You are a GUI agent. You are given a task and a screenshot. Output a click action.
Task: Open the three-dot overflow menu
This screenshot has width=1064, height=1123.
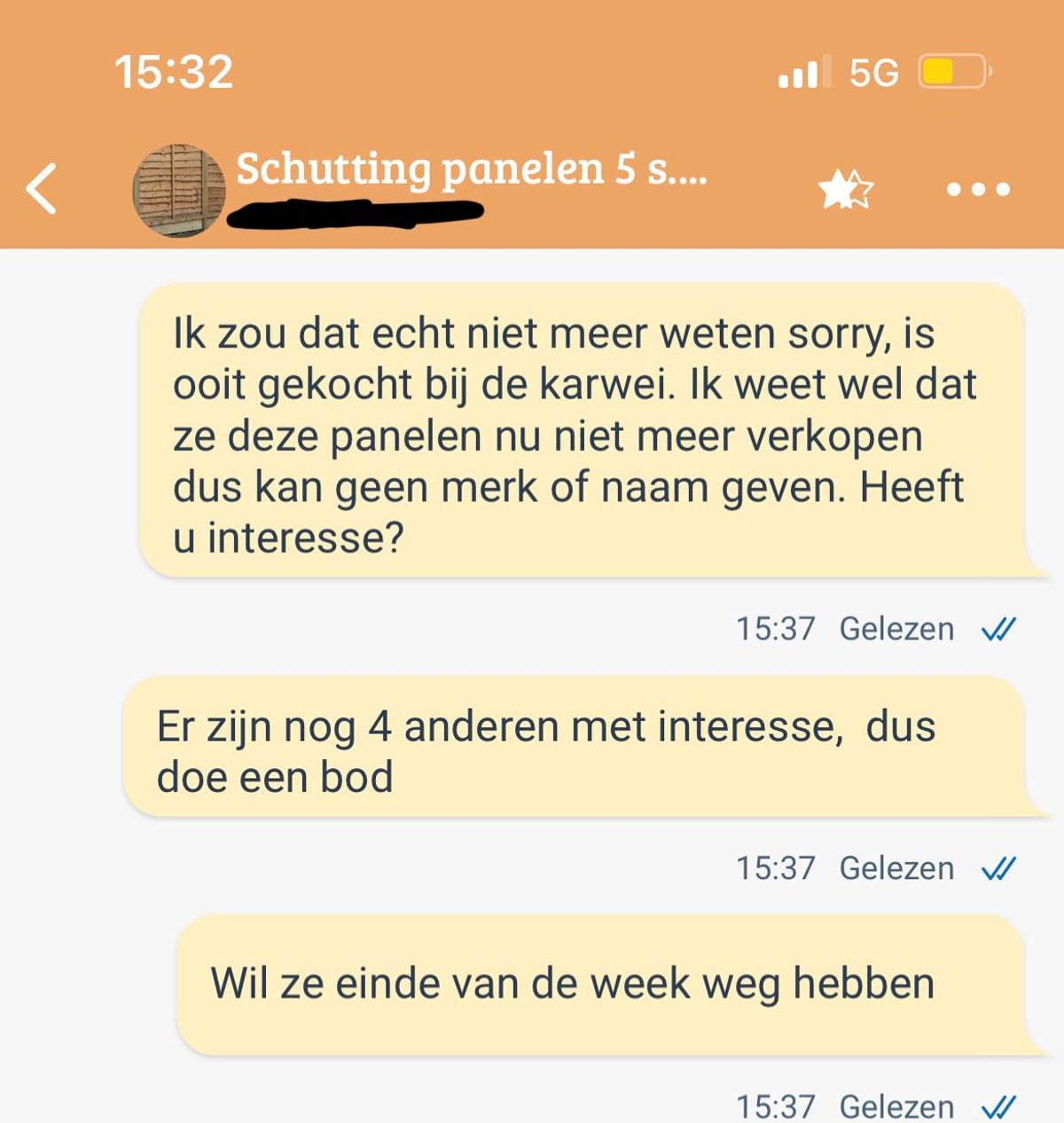(x=977, y=189)
